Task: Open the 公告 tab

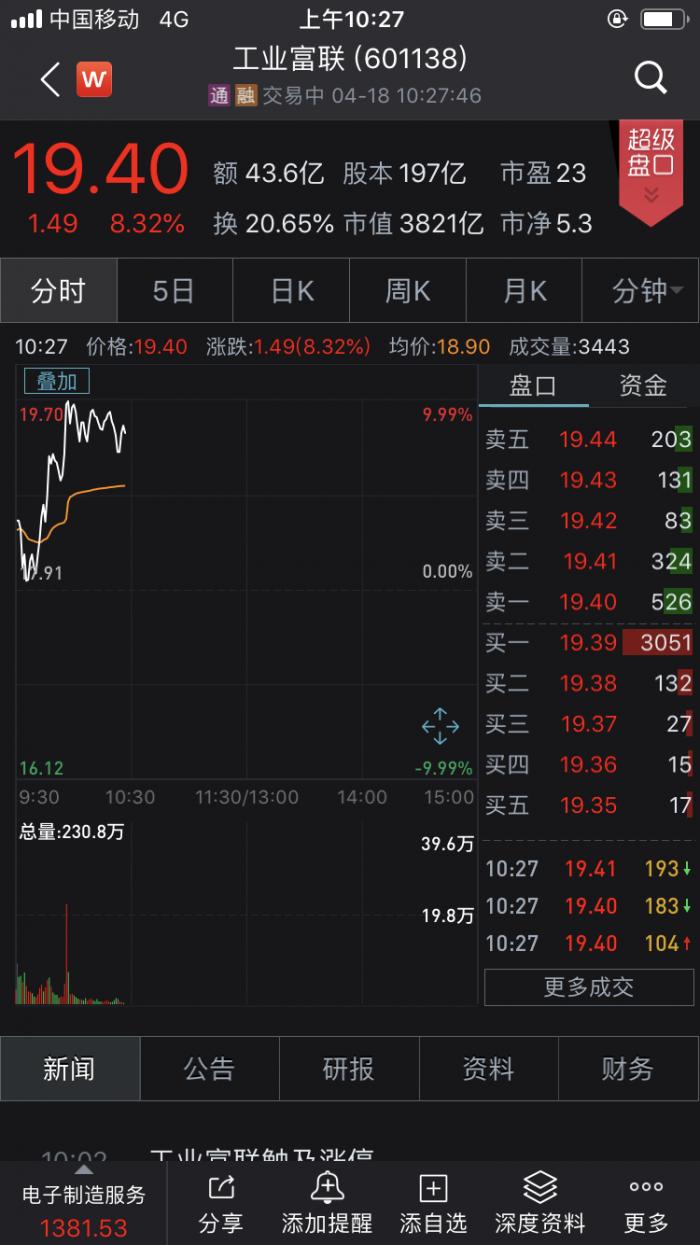Action: 209,1069
